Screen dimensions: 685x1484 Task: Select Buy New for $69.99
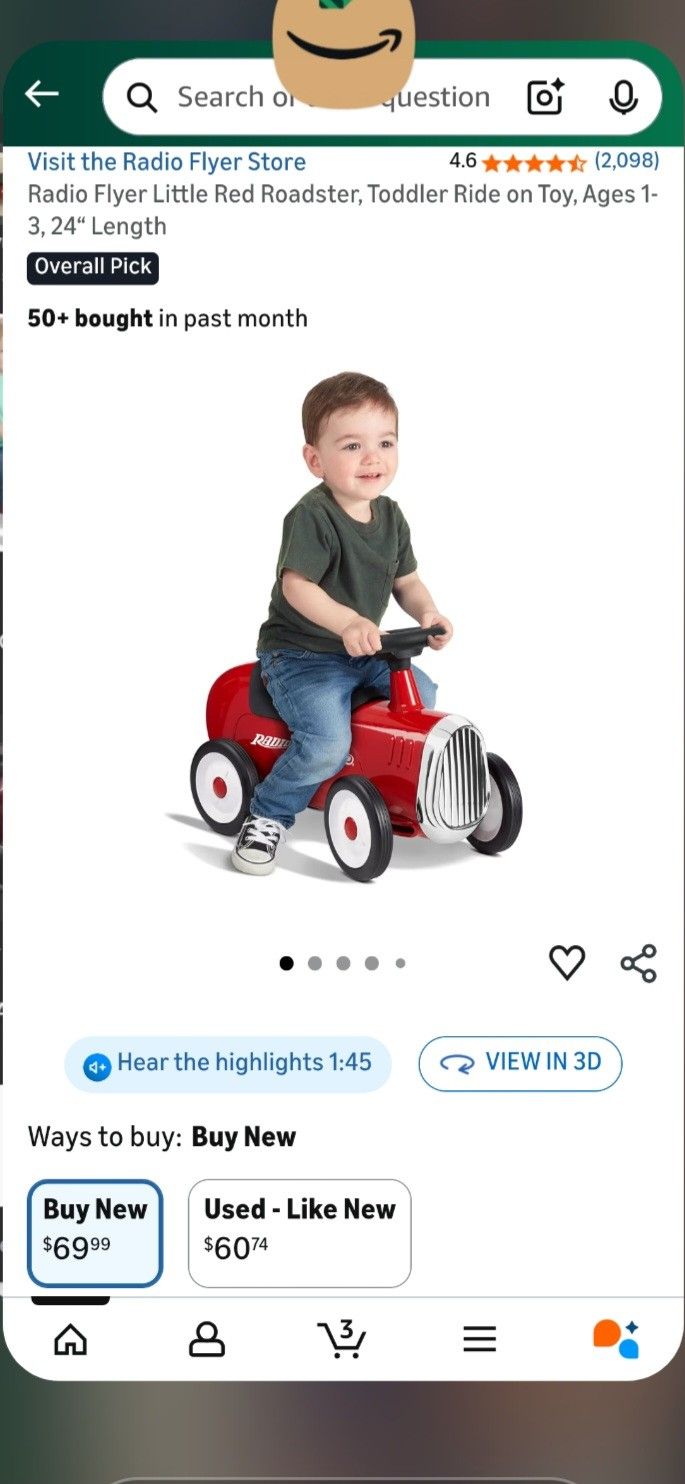point(95,1232)
